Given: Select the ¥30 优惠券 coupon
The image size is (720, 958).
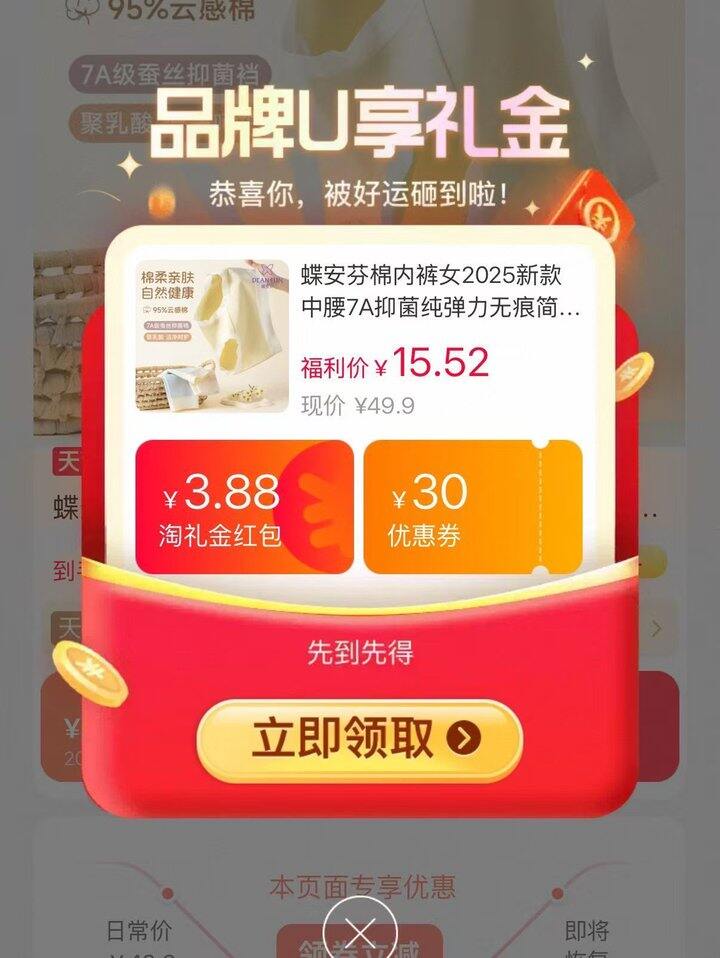Looking at the screenshot, I should point(472,507).
